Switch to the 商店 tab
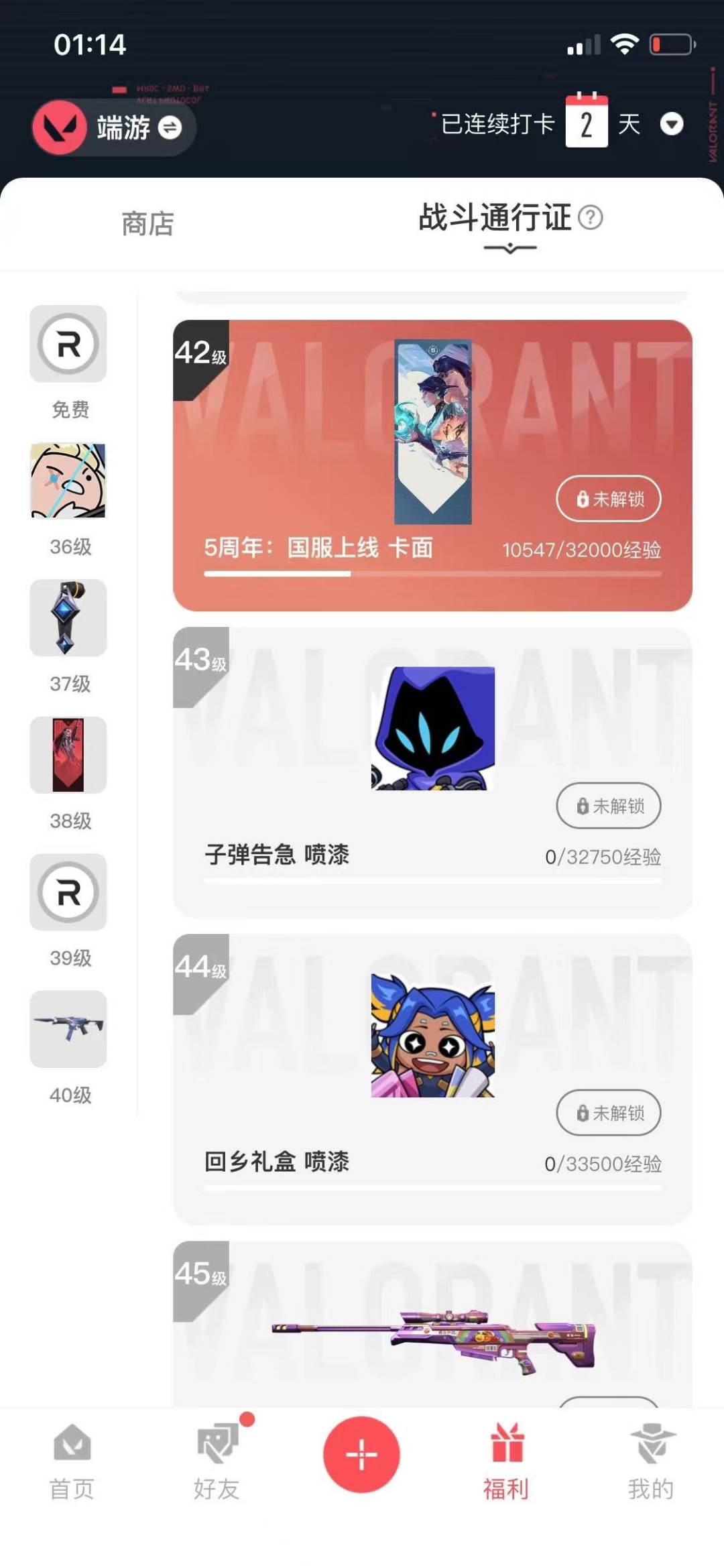Viewport: 724px width, 1568px height. 147,223
